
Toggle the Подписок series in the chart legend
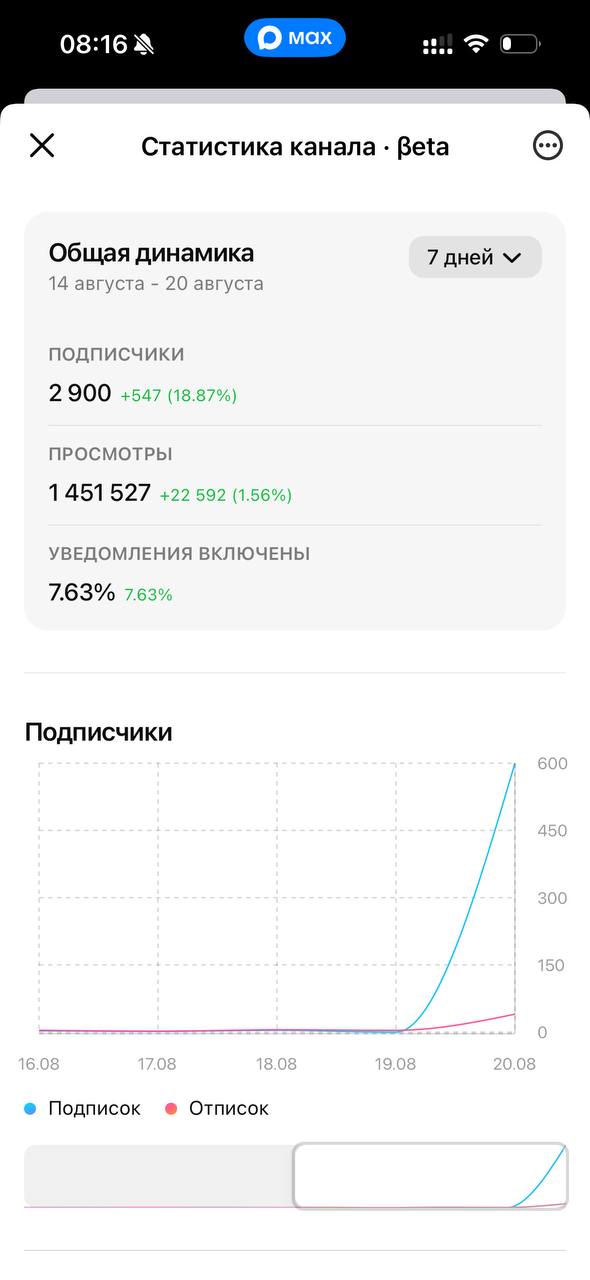point(83,1108)
